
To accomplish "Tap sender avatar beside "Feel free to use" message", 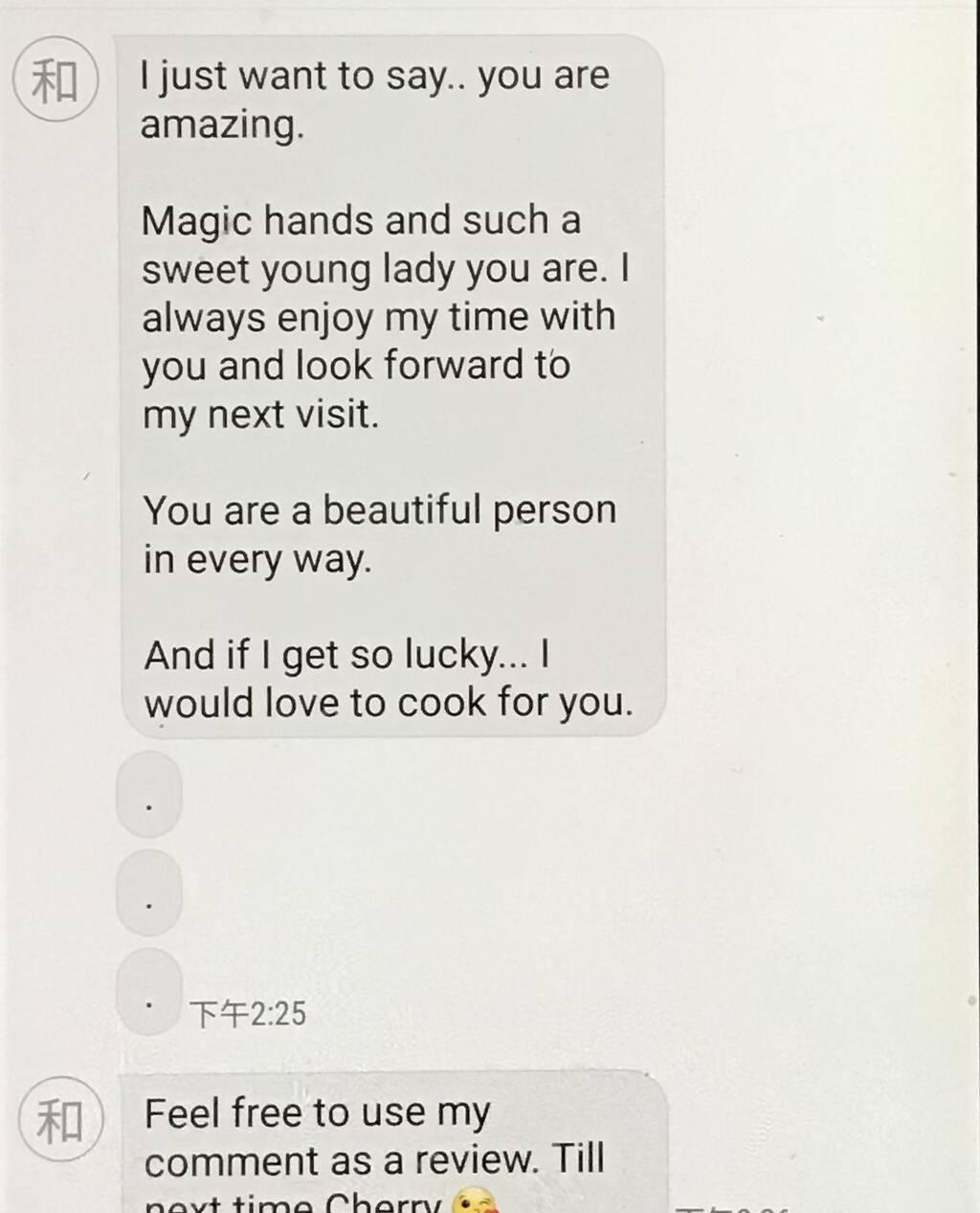I will click(x=60, y=1119).
